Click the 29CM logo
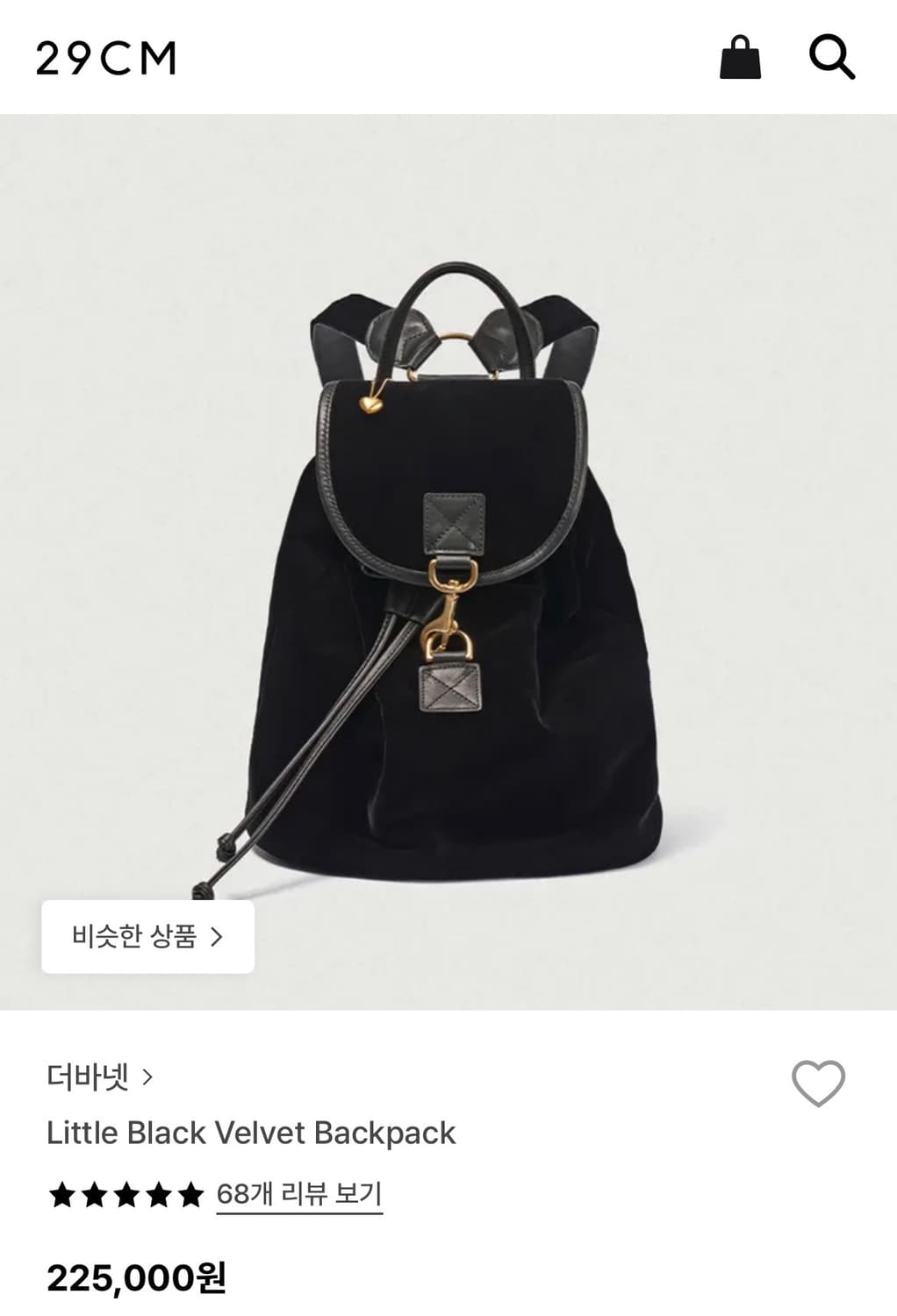The height and width of the screenshot is (1316, 897). 105,58
